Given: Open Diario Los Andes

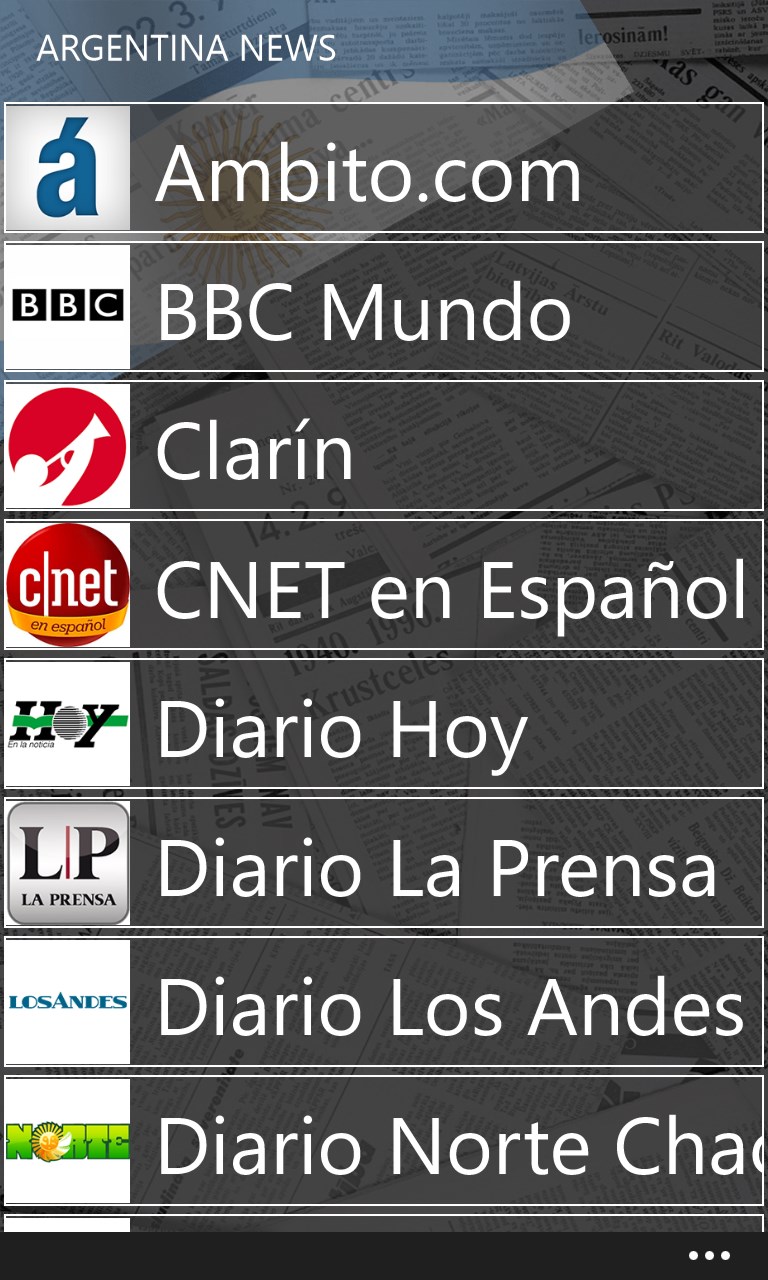Looking at the screenshot, I should (384, 1002).
